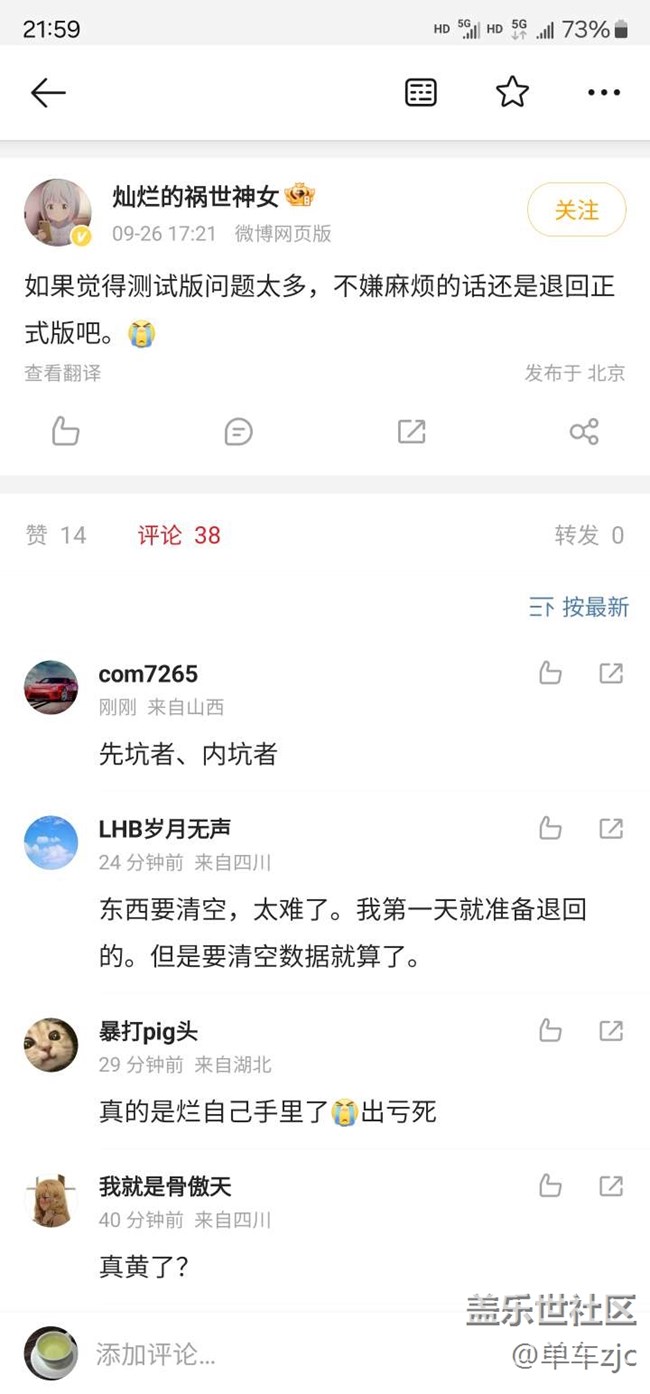Comment on the main post
The height and width of the screenshot is (1394, 650).
[x=238, y=432]
